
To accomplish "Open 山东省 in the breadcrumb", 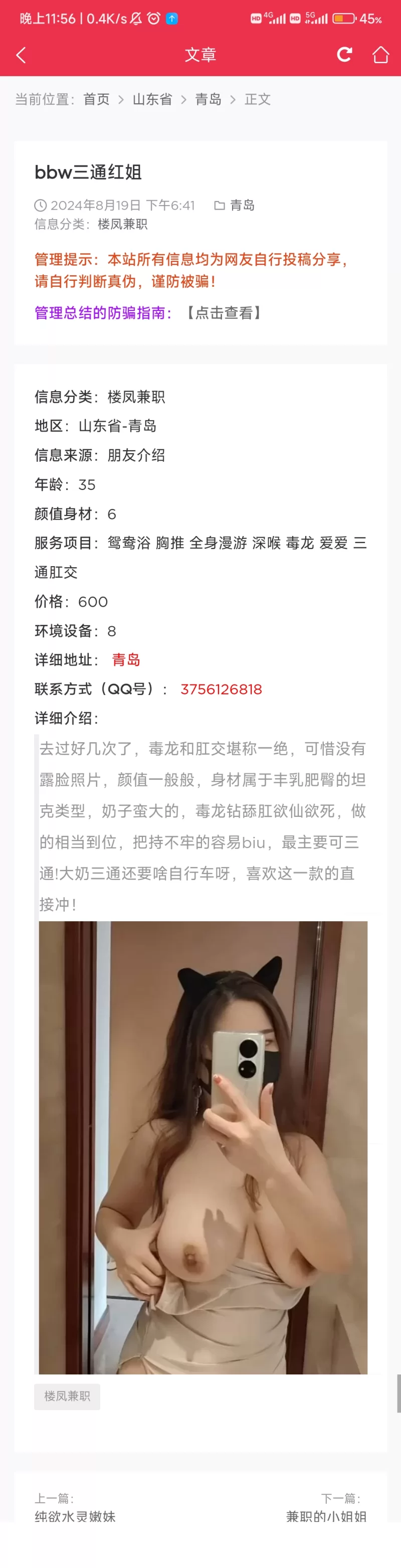I will [152, 99].
